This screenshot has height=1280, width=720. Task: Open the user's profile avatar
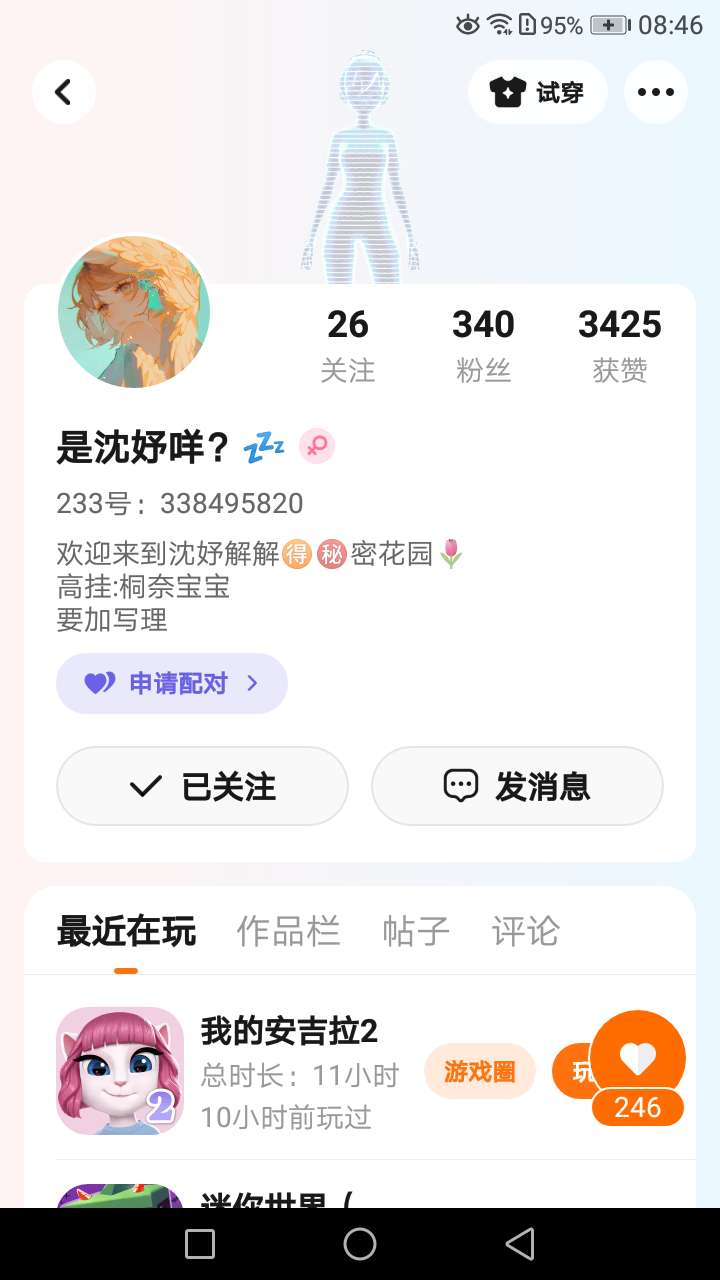(x=134, y=312)
